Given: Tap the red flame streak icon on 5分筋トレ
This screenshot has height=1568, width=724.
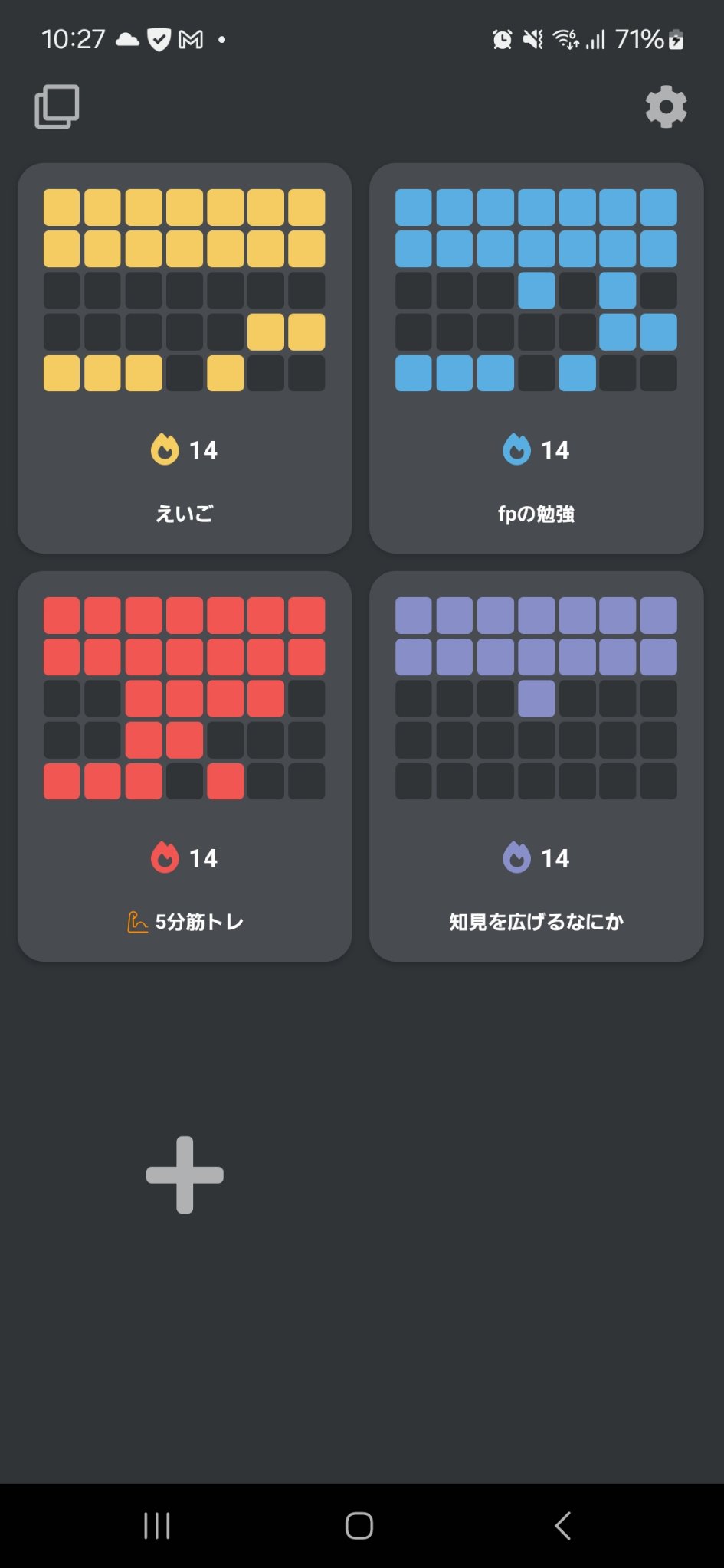Looking at the screenshot, I should point(166,857).
